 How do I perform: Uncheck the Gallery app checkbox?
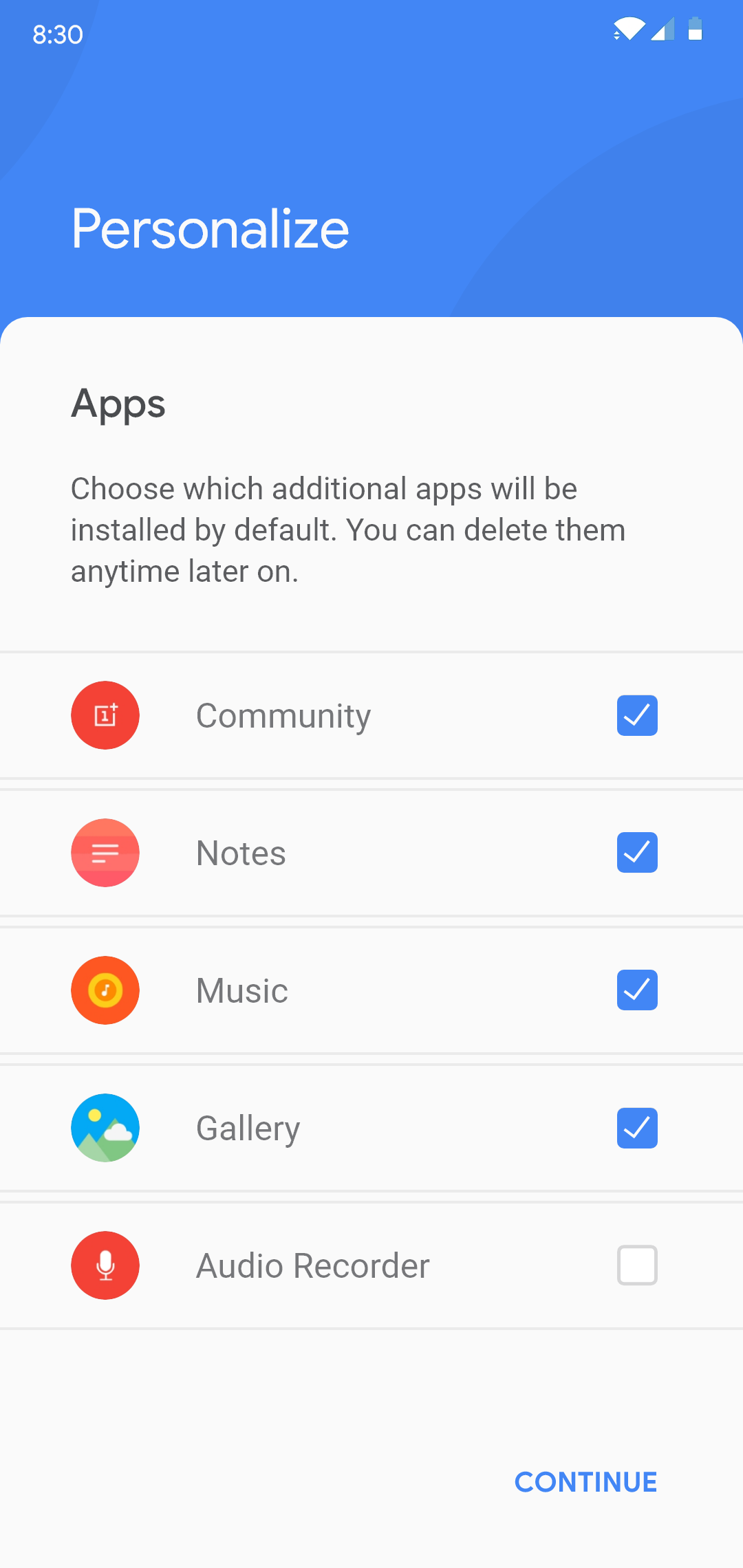637,1128
